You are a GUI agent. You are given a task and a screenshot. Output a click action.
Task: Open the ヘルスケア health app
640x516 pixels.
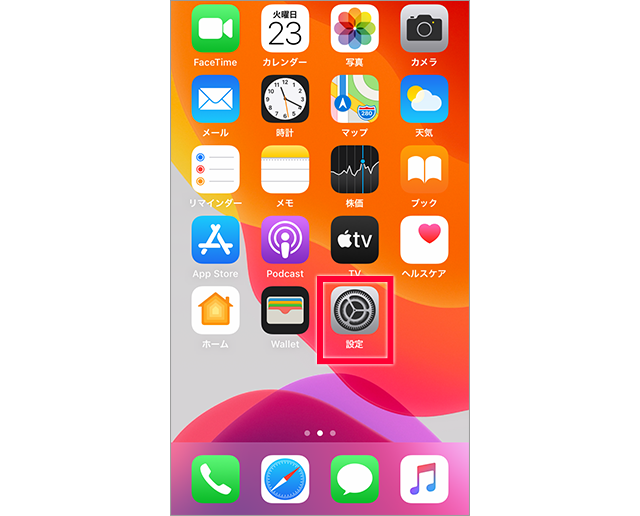pos(424,240)
